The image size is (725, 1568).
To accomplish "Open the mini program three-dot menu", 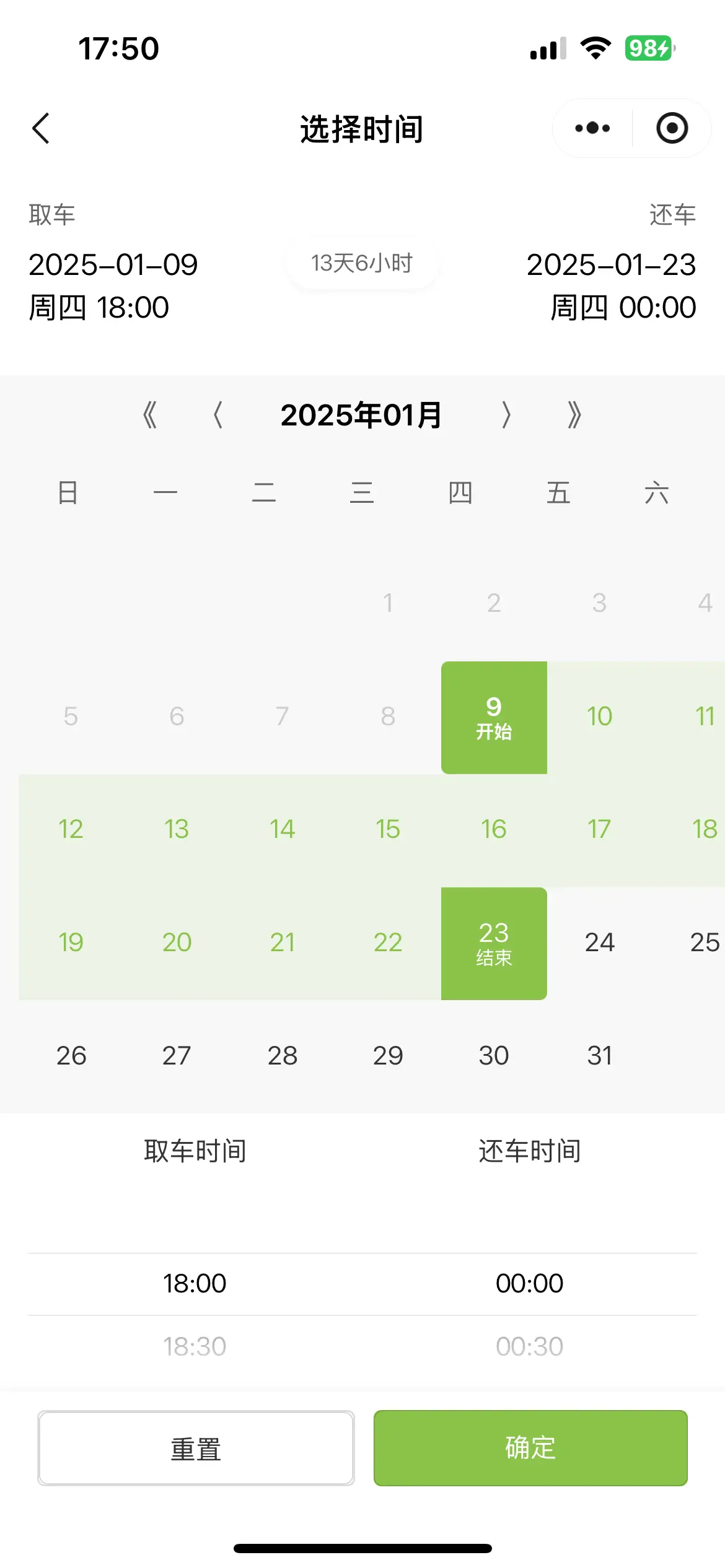I will click(x=592, y=128).
